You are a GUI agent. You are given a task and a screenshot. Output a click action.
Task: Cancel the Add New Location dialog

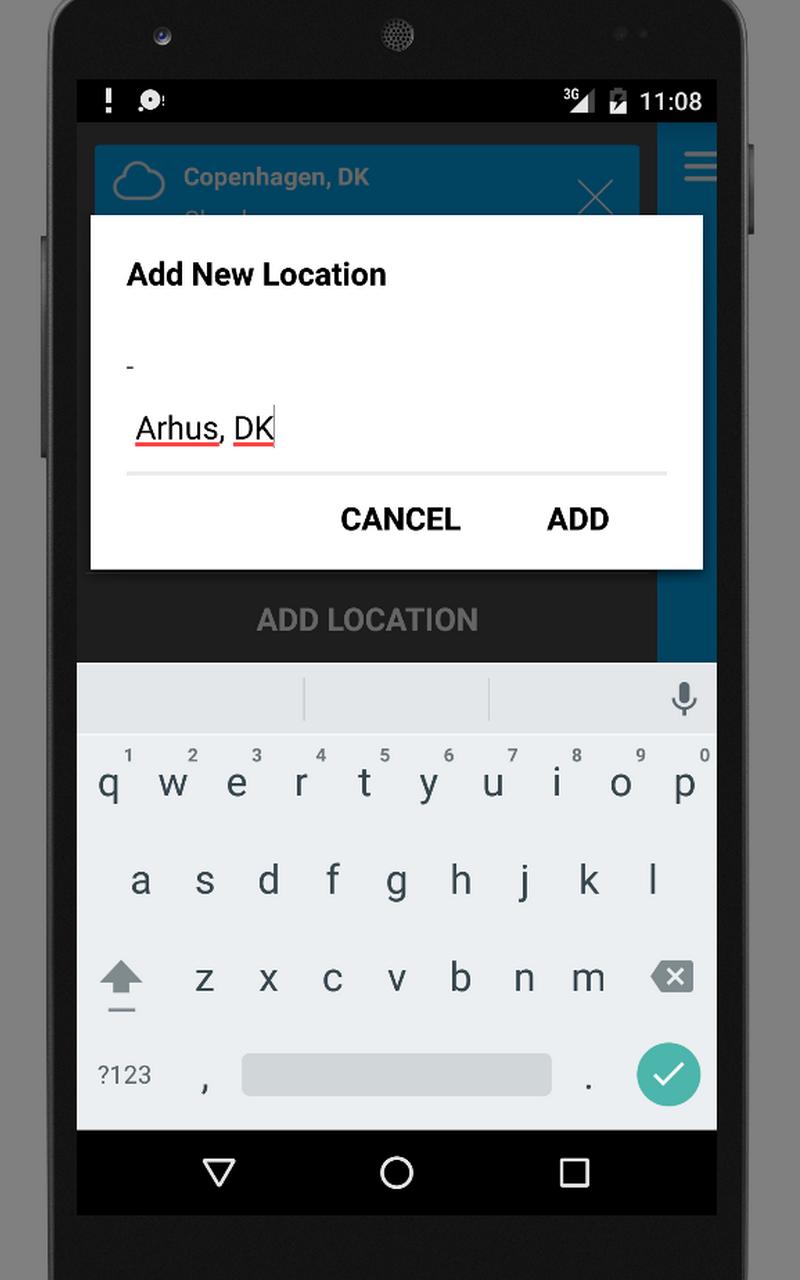(x=400, y=519)
